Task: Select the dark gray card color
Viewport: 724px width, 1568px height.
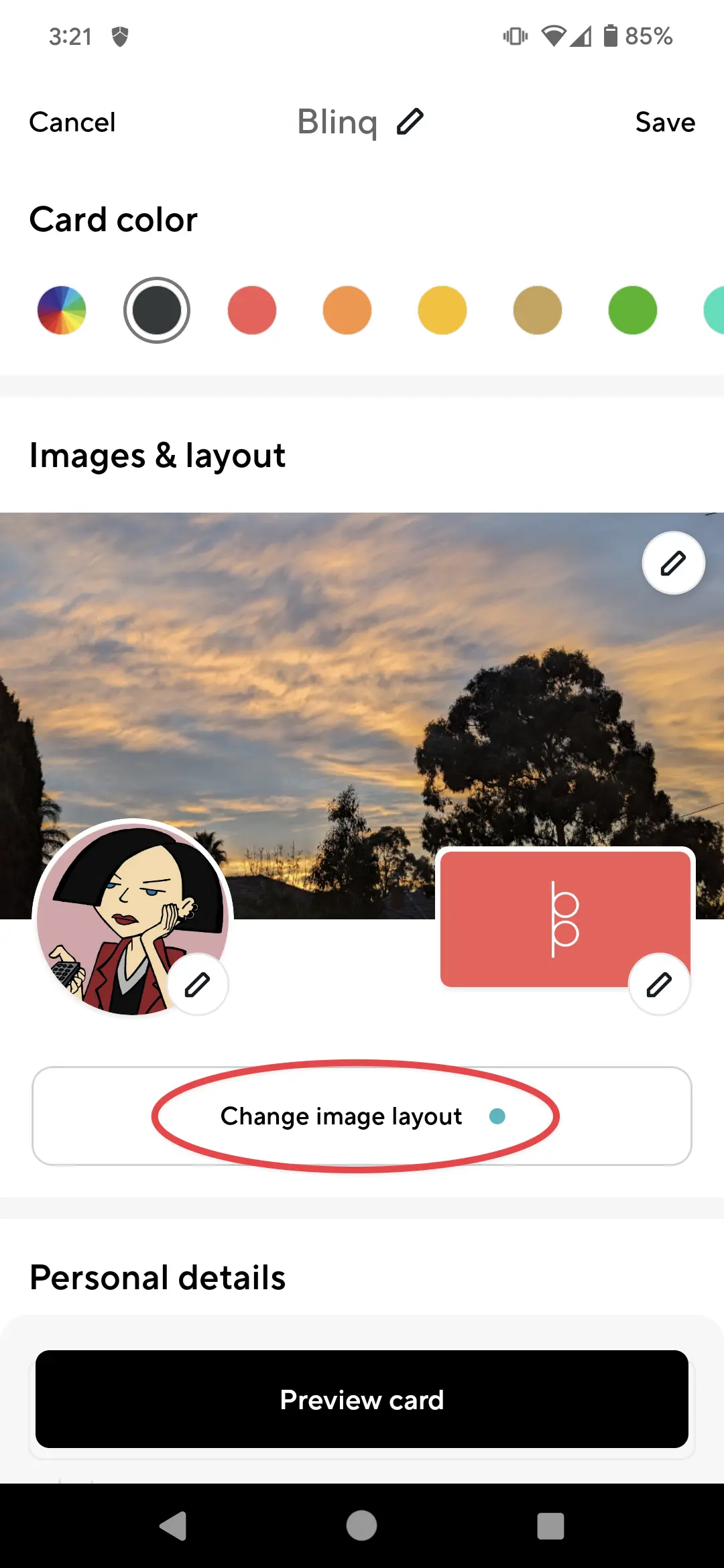Action: (x=157, y=310)
